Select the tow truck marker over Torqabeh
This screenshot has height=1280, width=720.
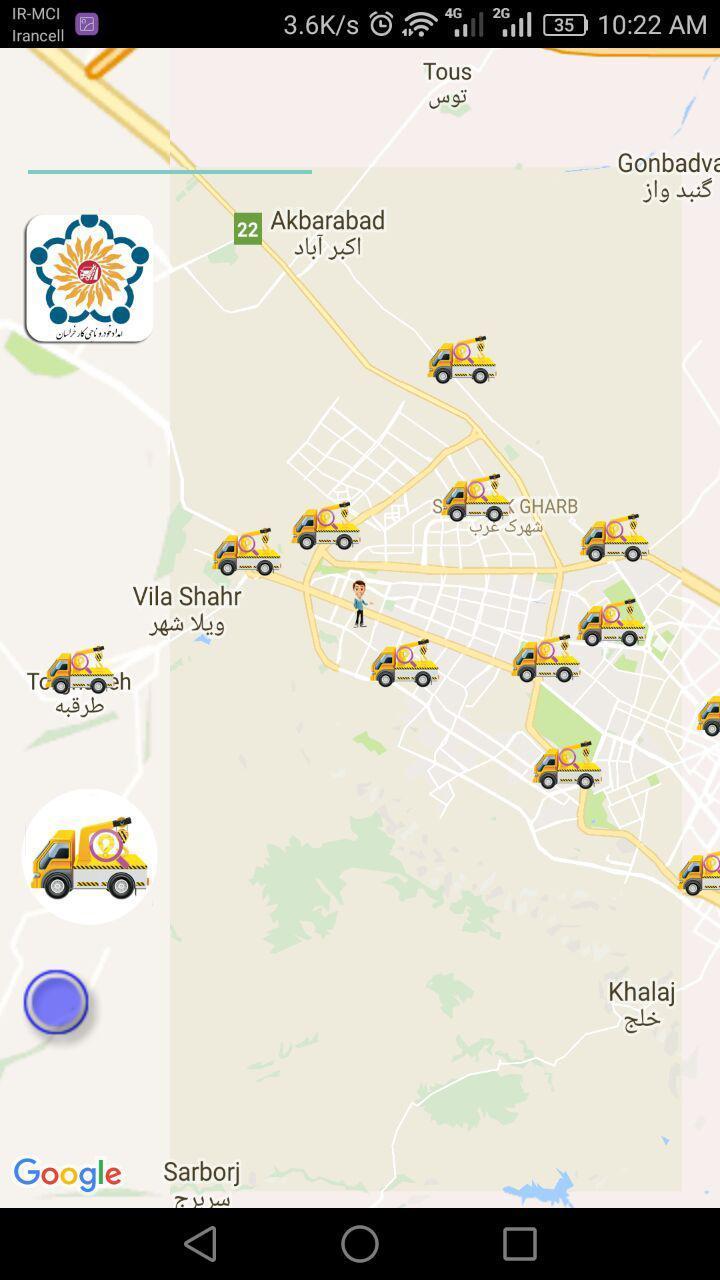(81, 671)
